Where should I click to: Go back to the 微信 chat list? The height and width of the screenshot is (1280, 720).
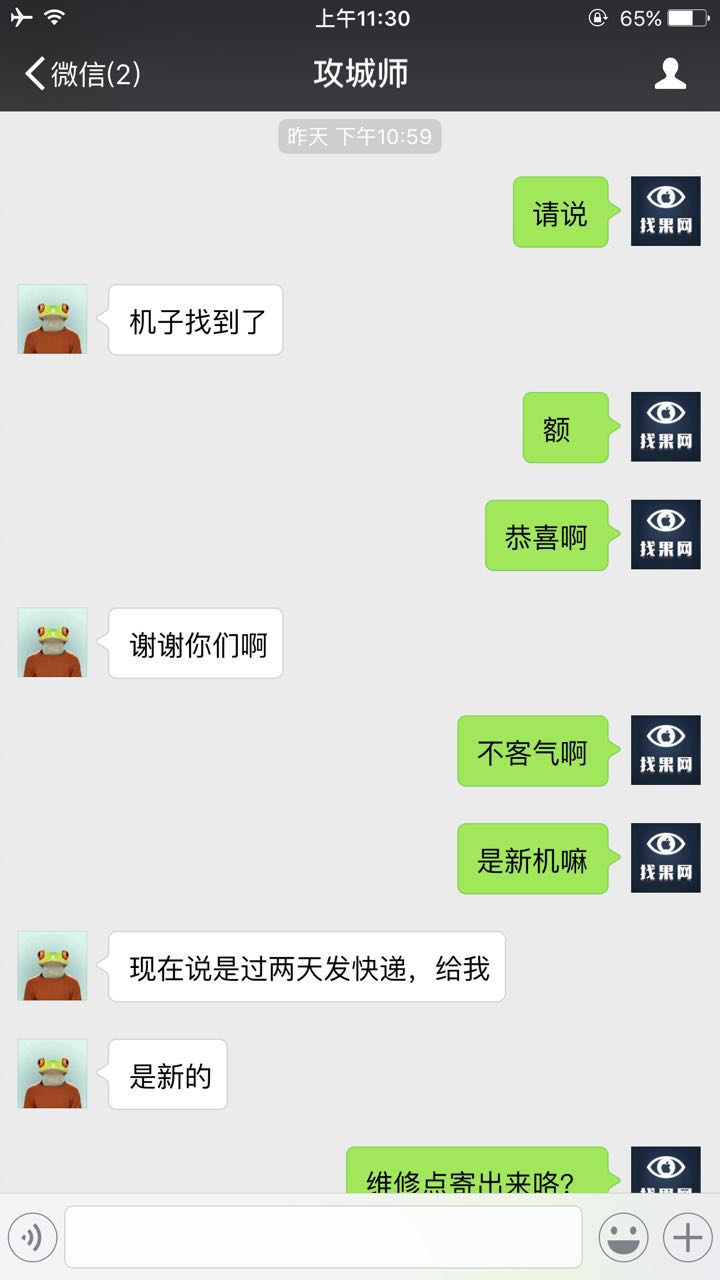pos(82,74)
